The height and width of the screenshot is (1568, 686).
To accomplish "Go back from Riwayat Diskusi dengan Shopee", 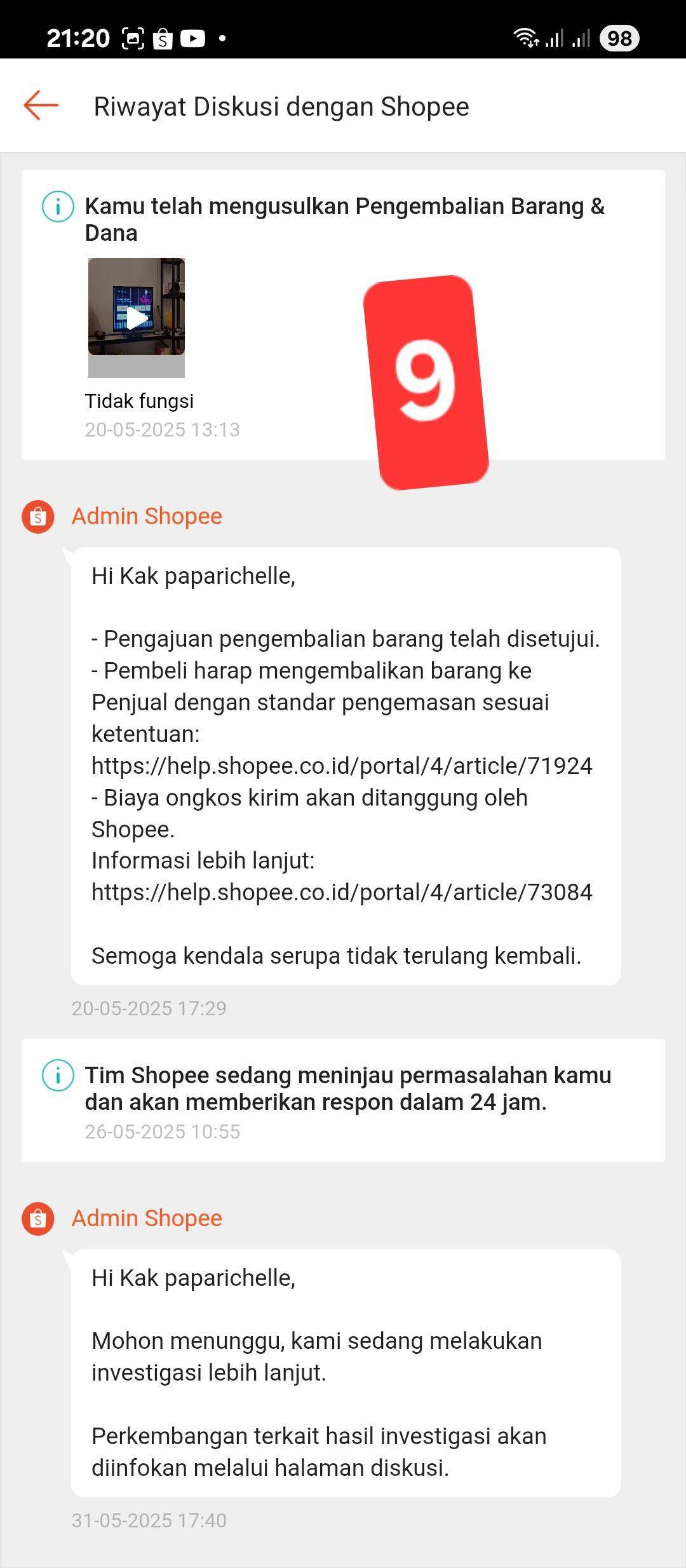I will (x=41, y=105).
